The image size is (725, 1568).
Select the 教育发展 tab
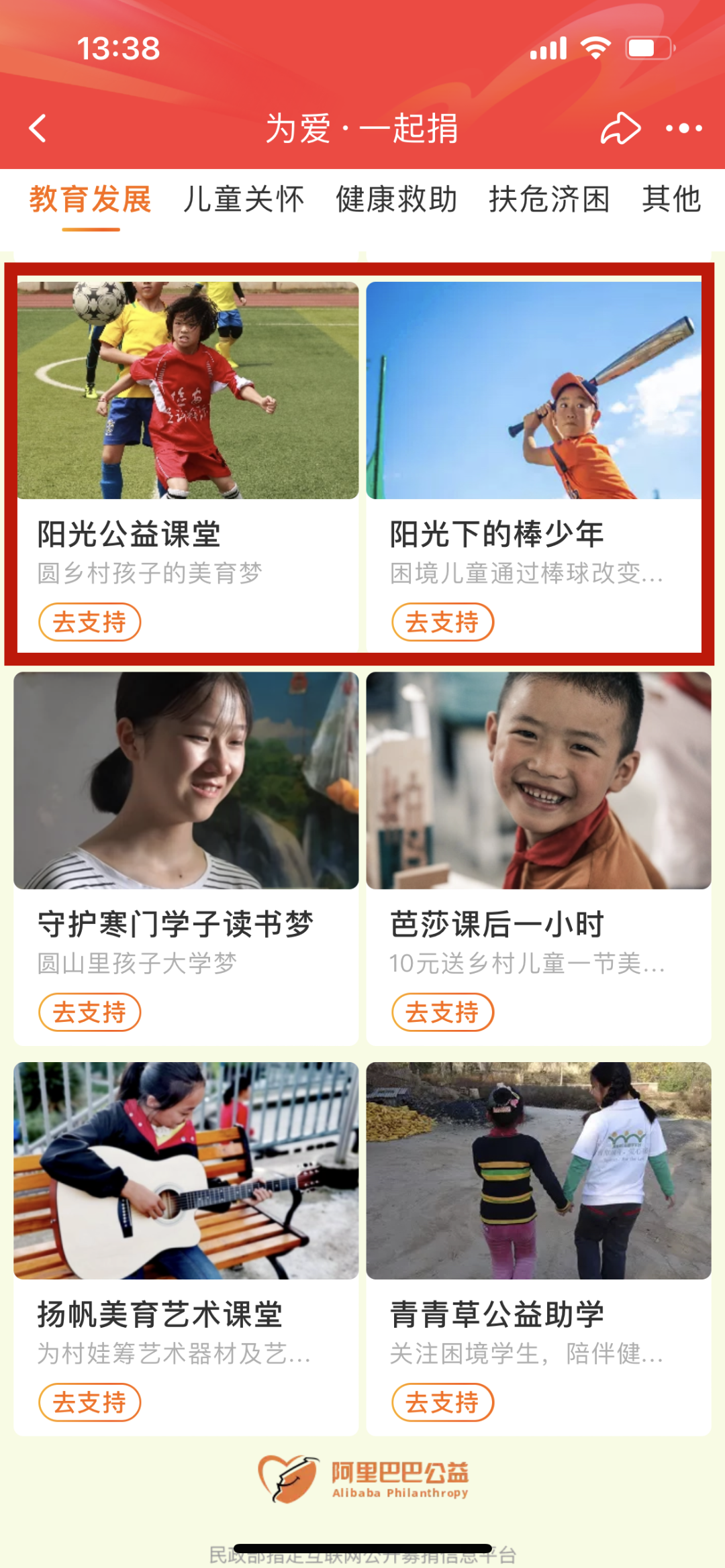[91, 200]
